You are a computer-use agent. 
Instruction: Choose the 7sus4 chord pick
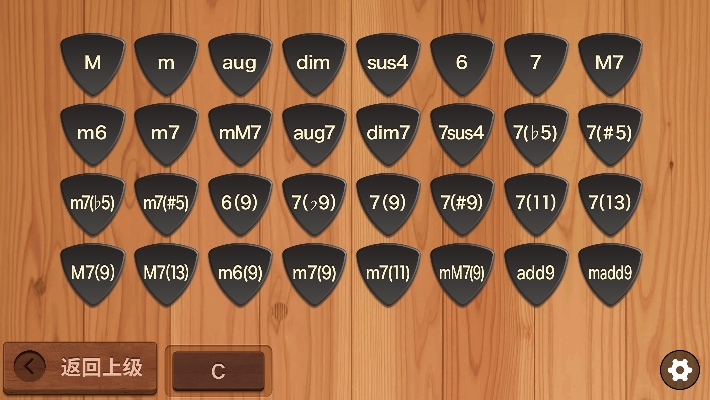pyautogui.click(x=461, y=133)
